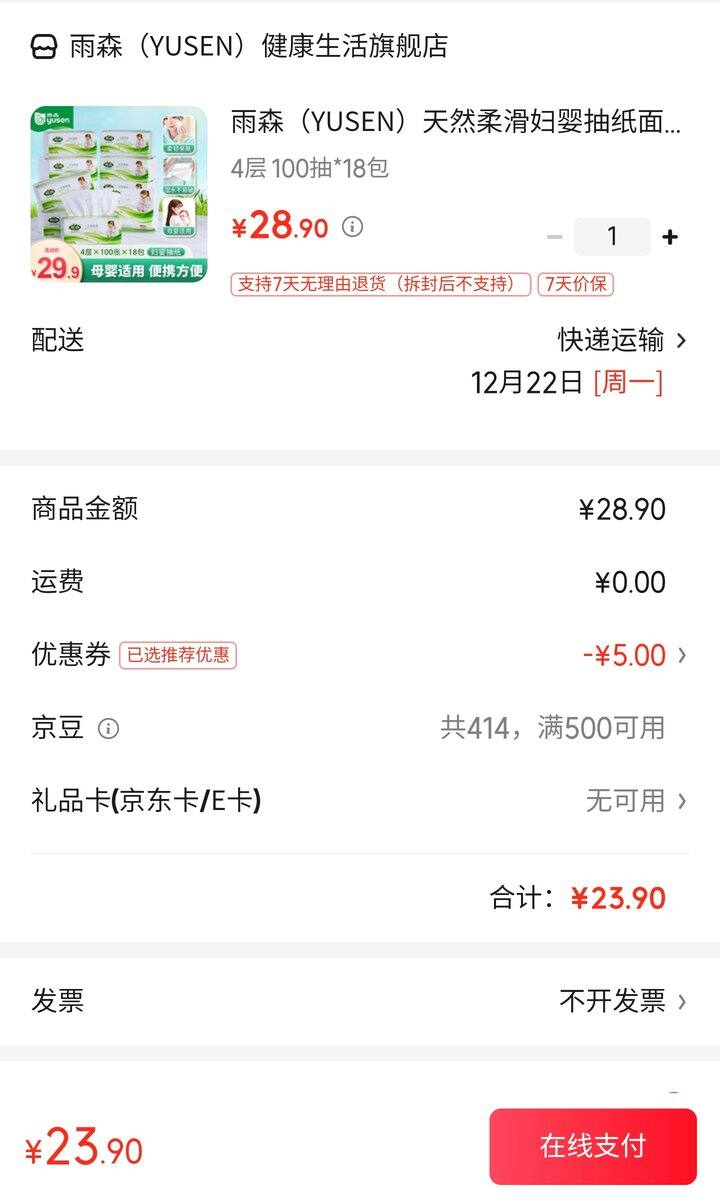Open the YUSEN tissue product thumbnail
The height and width of the screenshot is (1197, 720).
[119, 194]
